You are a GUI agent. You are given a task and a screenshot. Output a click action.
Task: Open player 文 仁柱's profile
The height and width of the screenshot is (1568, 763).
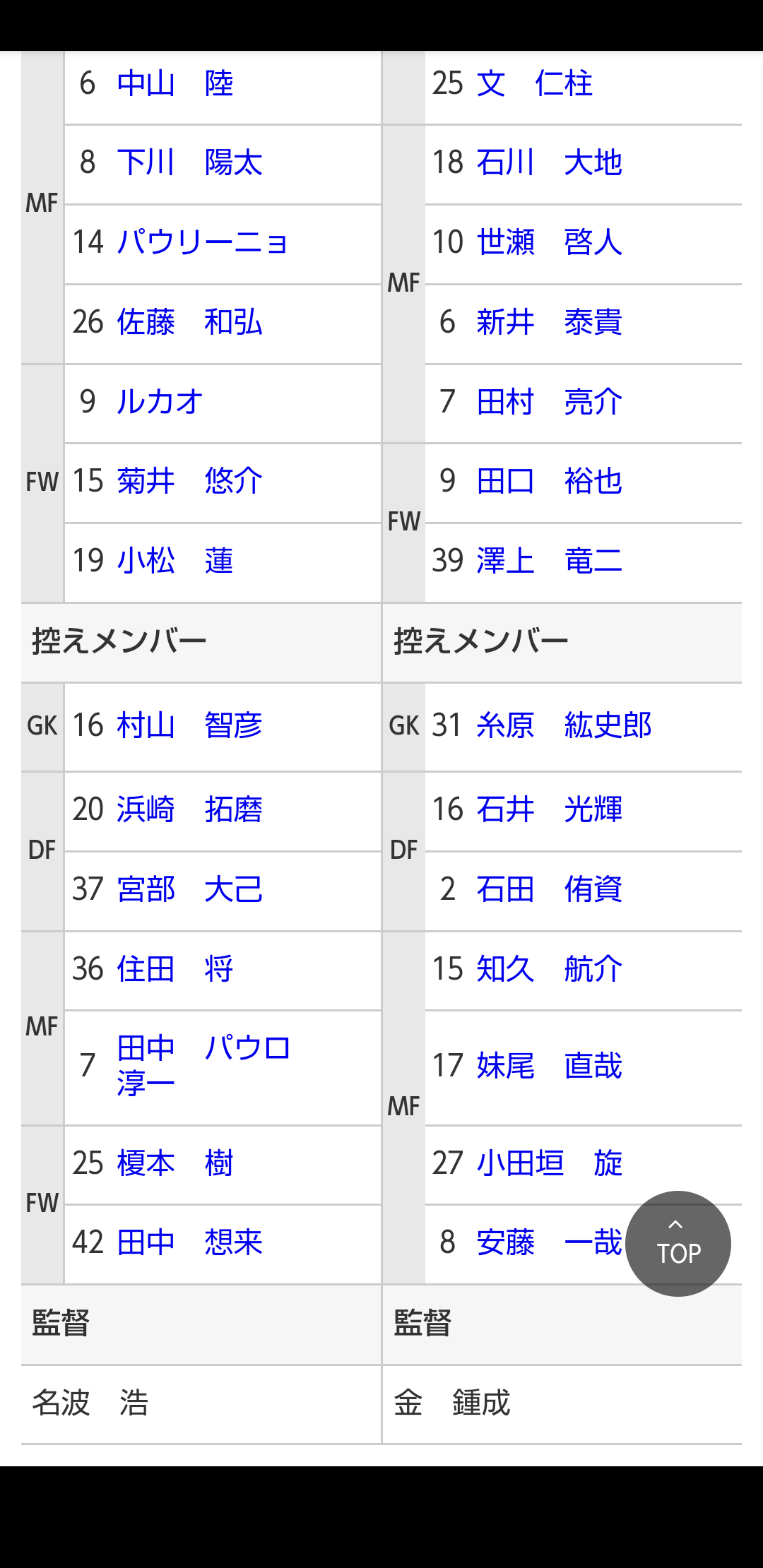click(534, 83)
